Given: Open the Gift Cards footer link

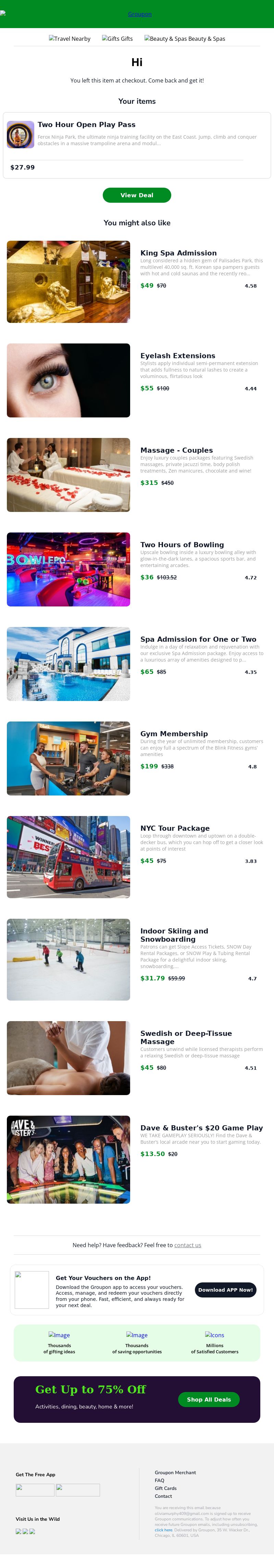Looking at the screenshot, I should [x=165, y=1488].
